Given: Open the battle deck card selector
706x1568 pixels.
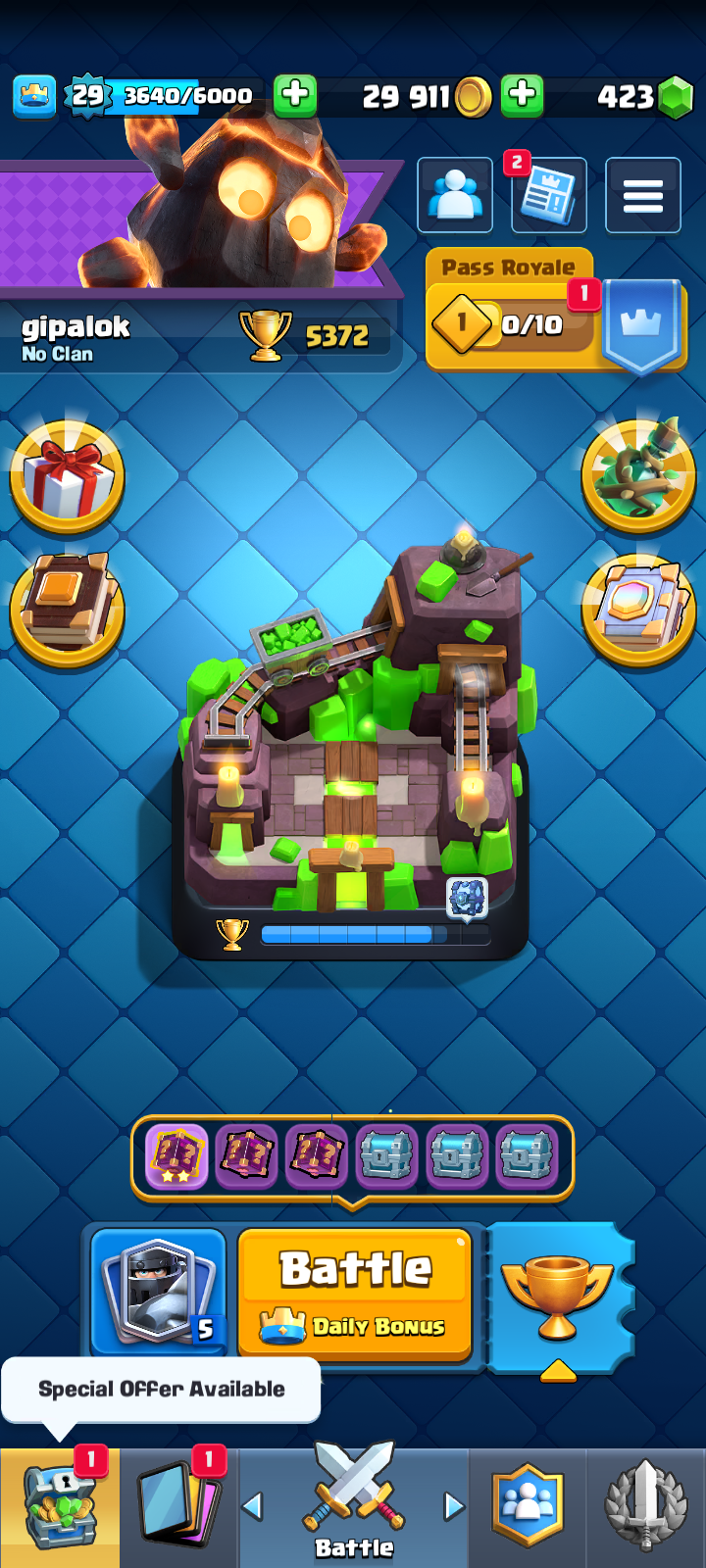Looking at the screenshot, I should pos(159,1292).
